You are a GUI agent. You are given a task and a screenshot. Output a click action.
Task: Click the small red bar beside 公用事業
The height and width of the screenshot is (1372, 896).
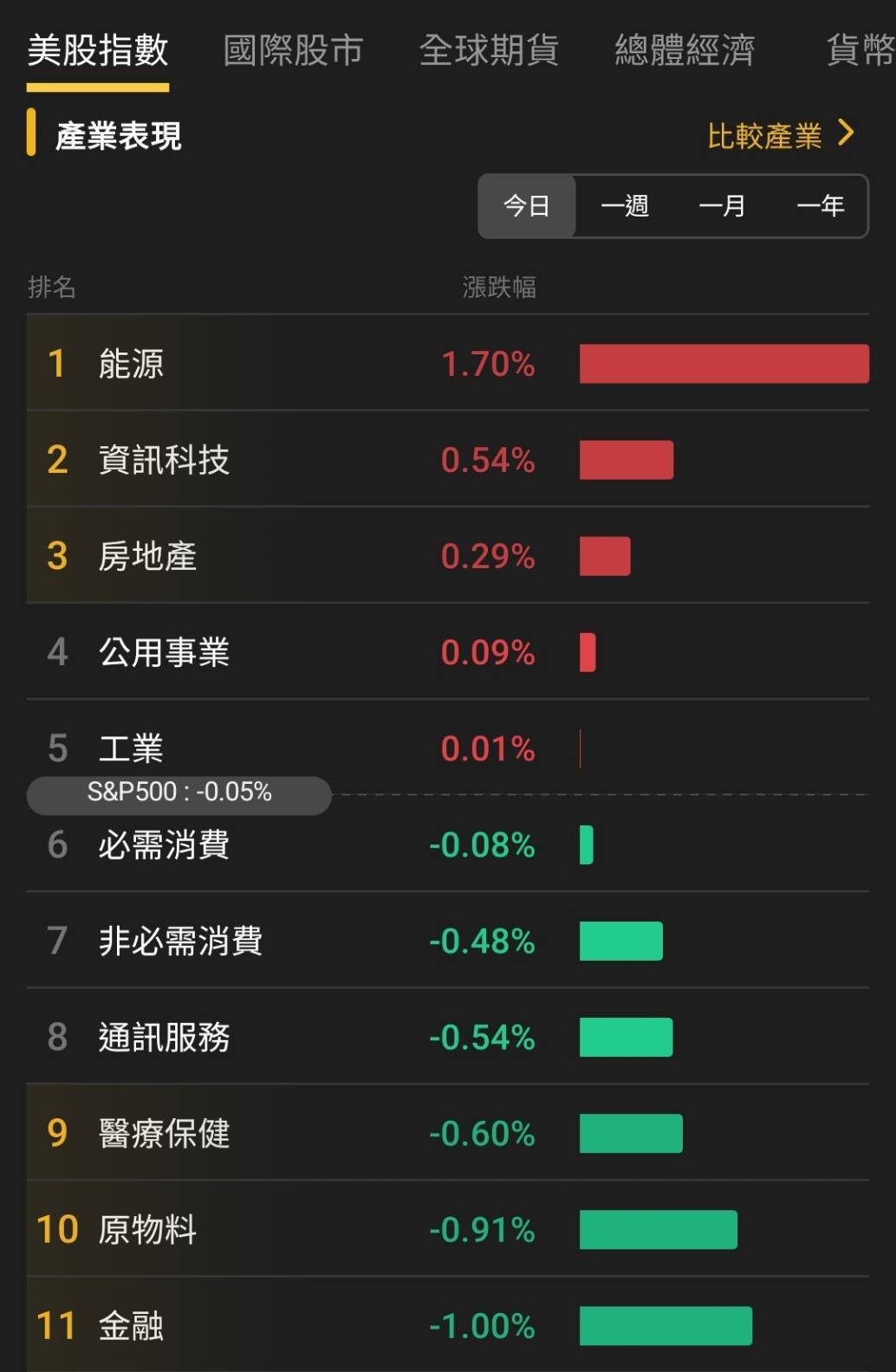[588, 652]
